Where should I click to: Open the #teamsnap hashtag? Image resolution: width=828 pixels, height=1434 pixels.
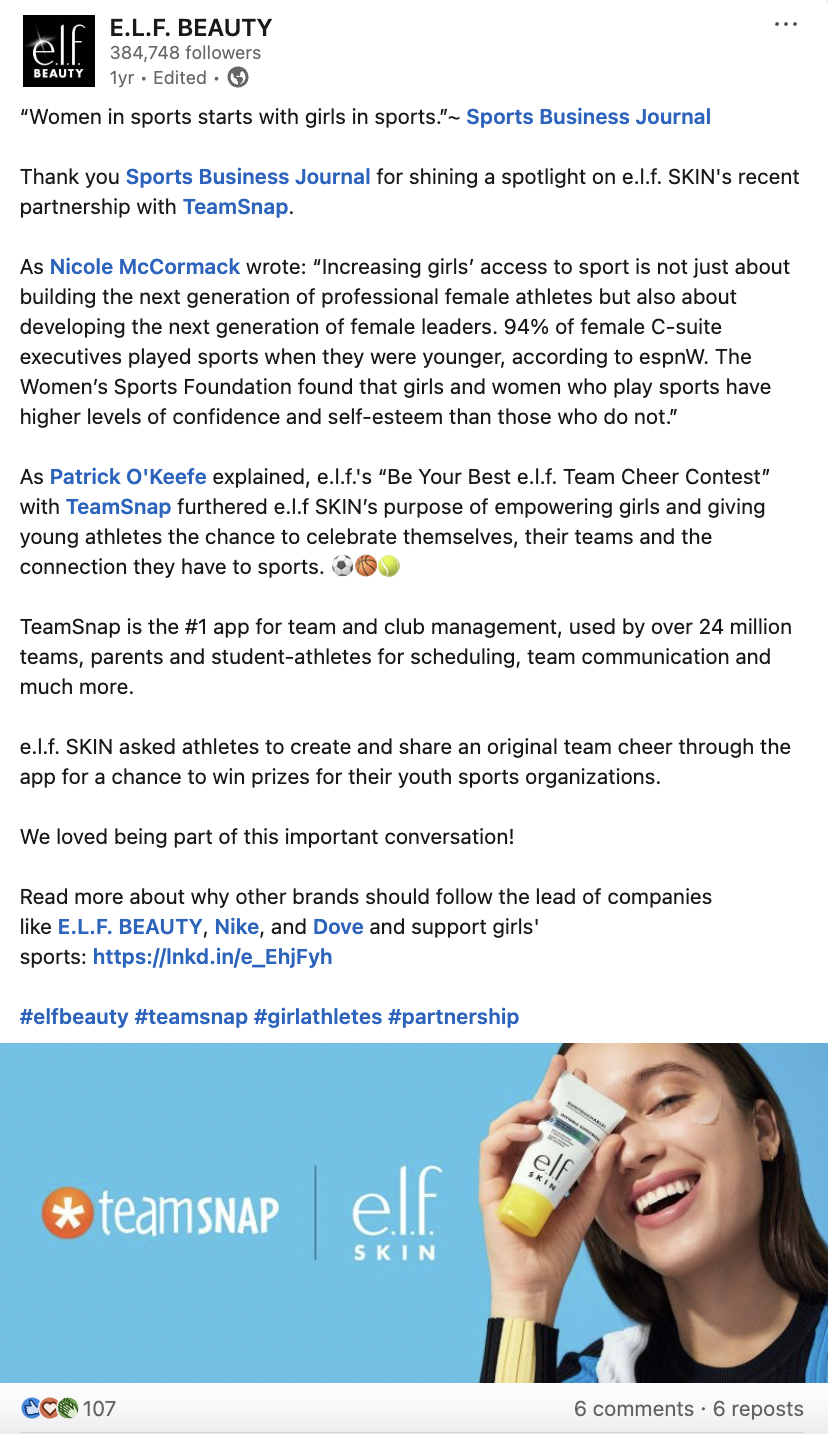pyautogui.click(x=191, y=1017)
